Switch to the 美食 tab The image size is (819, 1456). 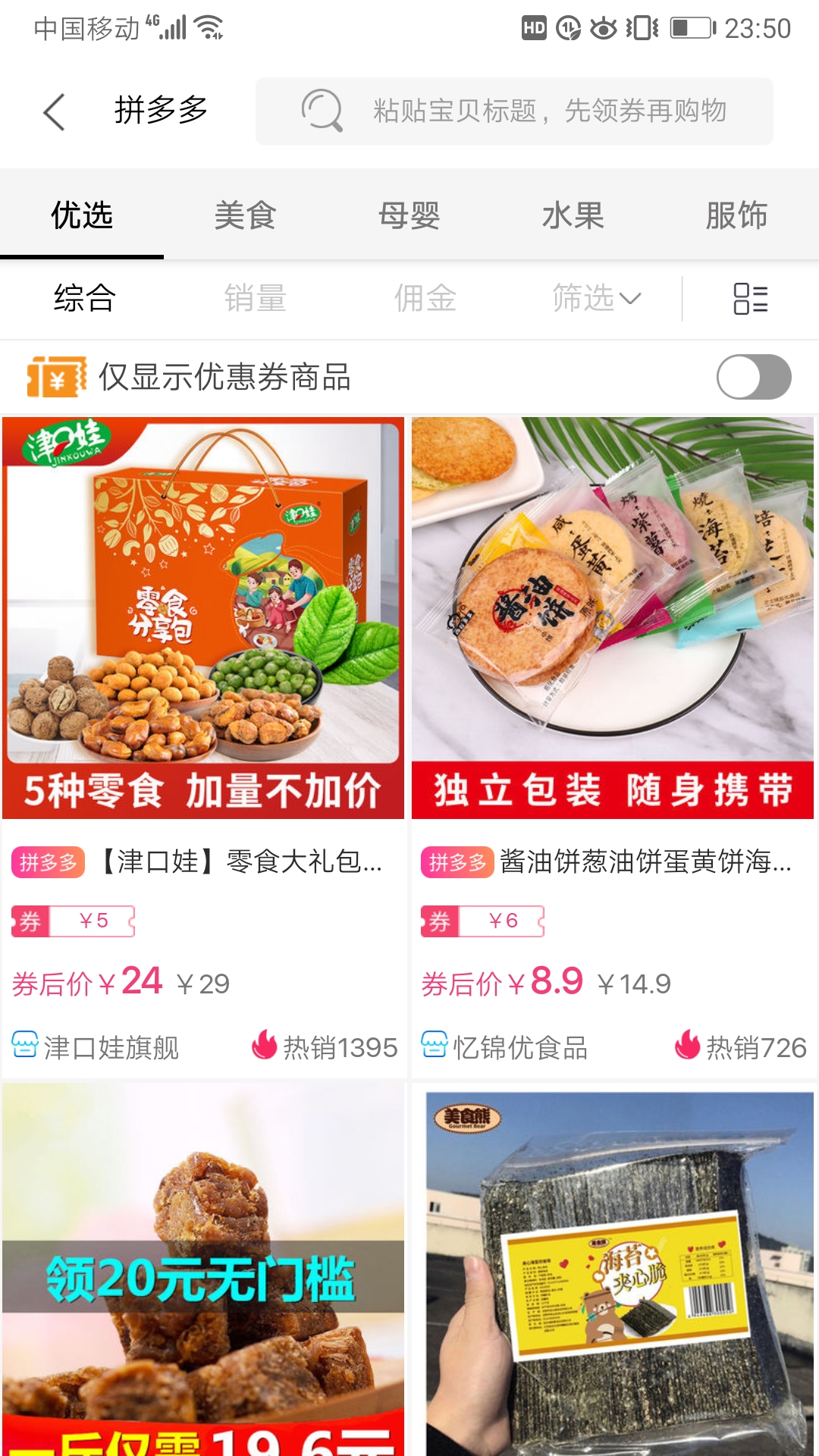245,215
